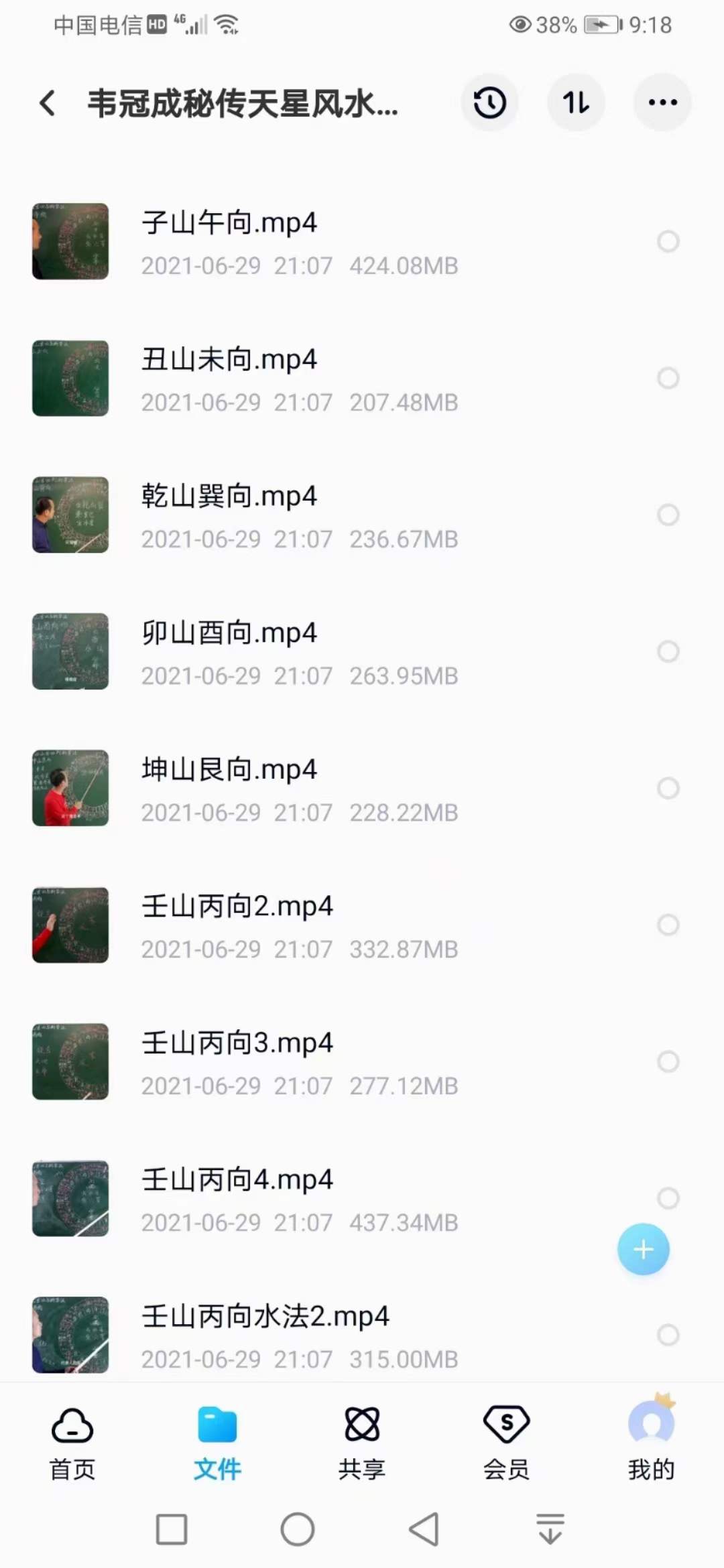Tap the blue floating plus button

643,1249
